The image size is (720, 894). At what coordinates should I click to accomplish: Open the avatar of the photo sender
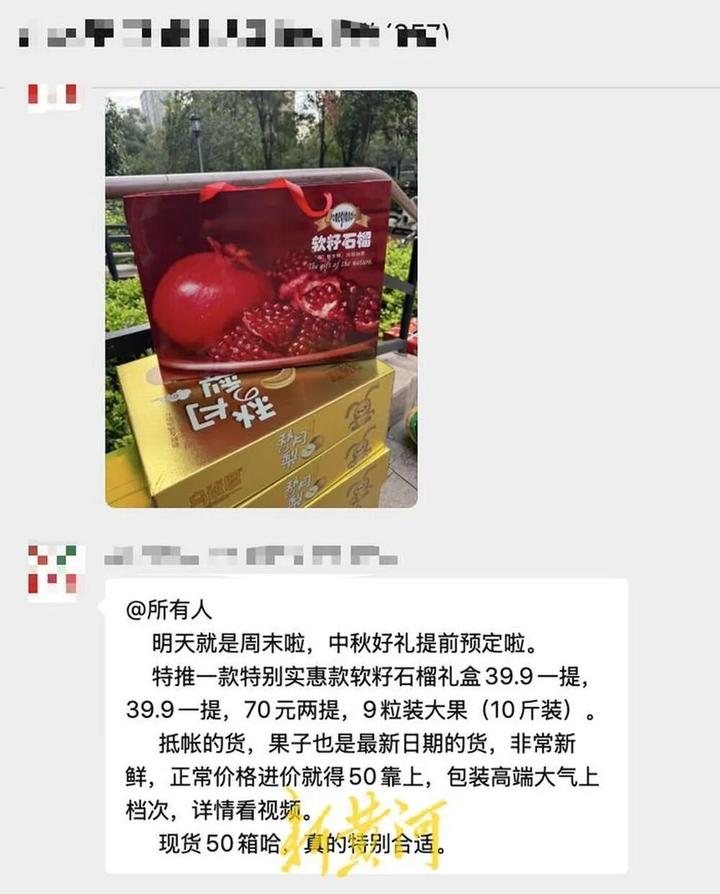(52, 97)
